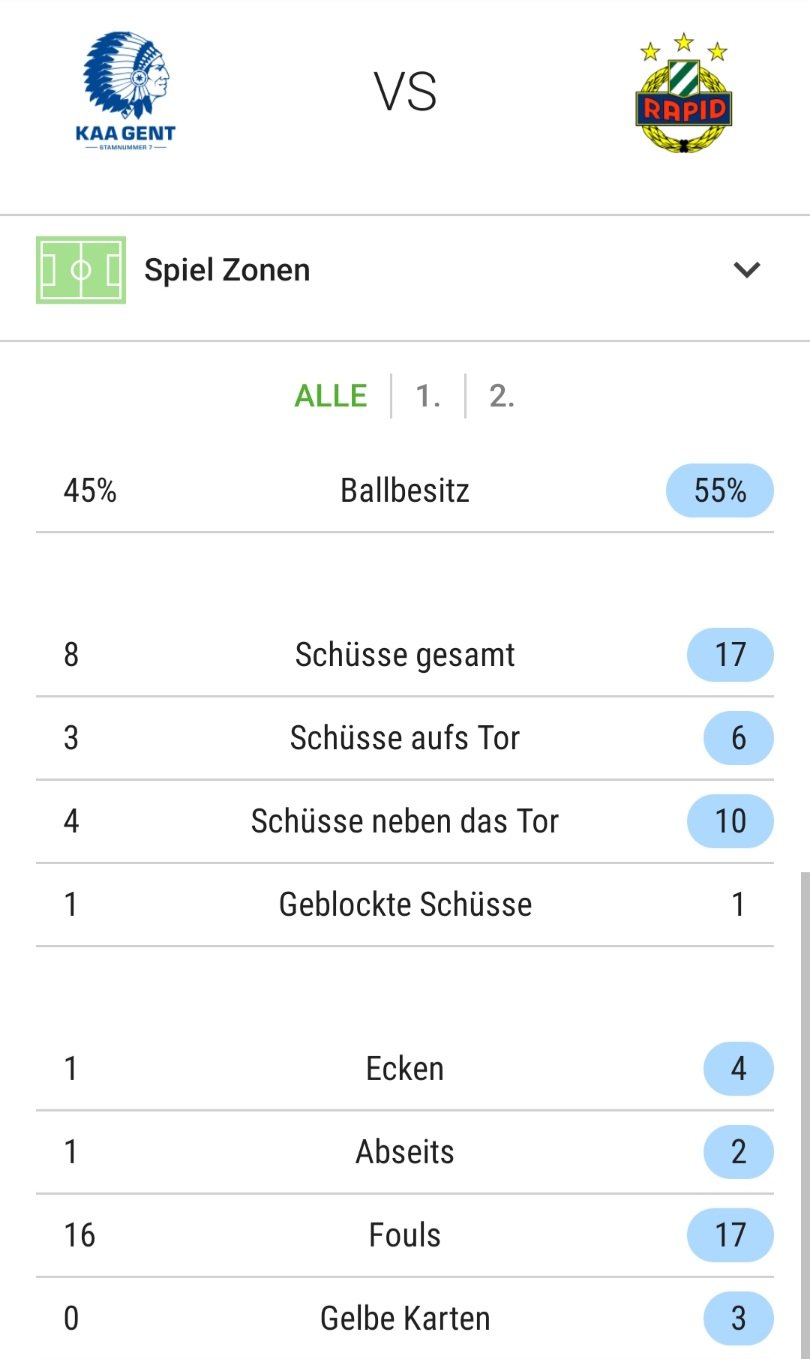The image size is (810, 1359).
Task: Switch to second half stats tab
Action: pyautogui.click(x=501, y=396)
